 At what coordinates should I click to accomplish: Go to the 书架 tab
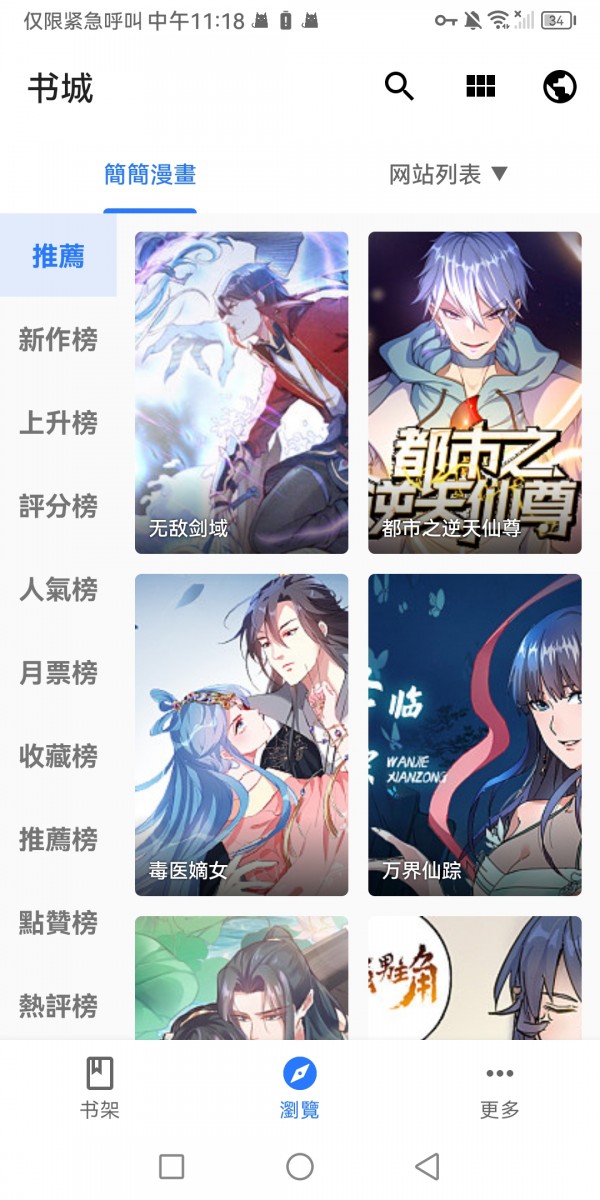[x=100, y=1088]
